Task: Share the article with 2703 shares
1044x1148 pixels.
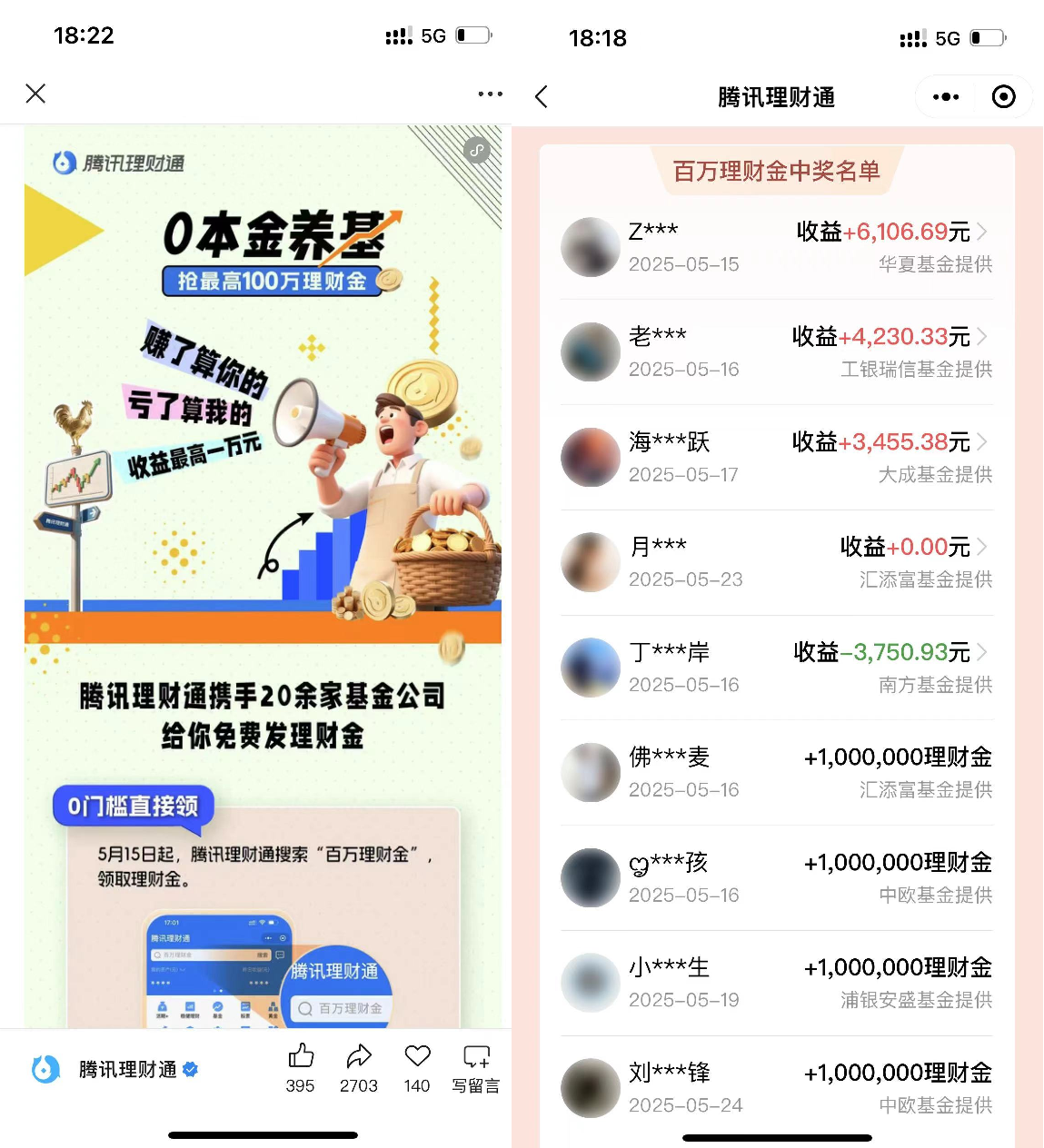Action: coord(359,1067)
